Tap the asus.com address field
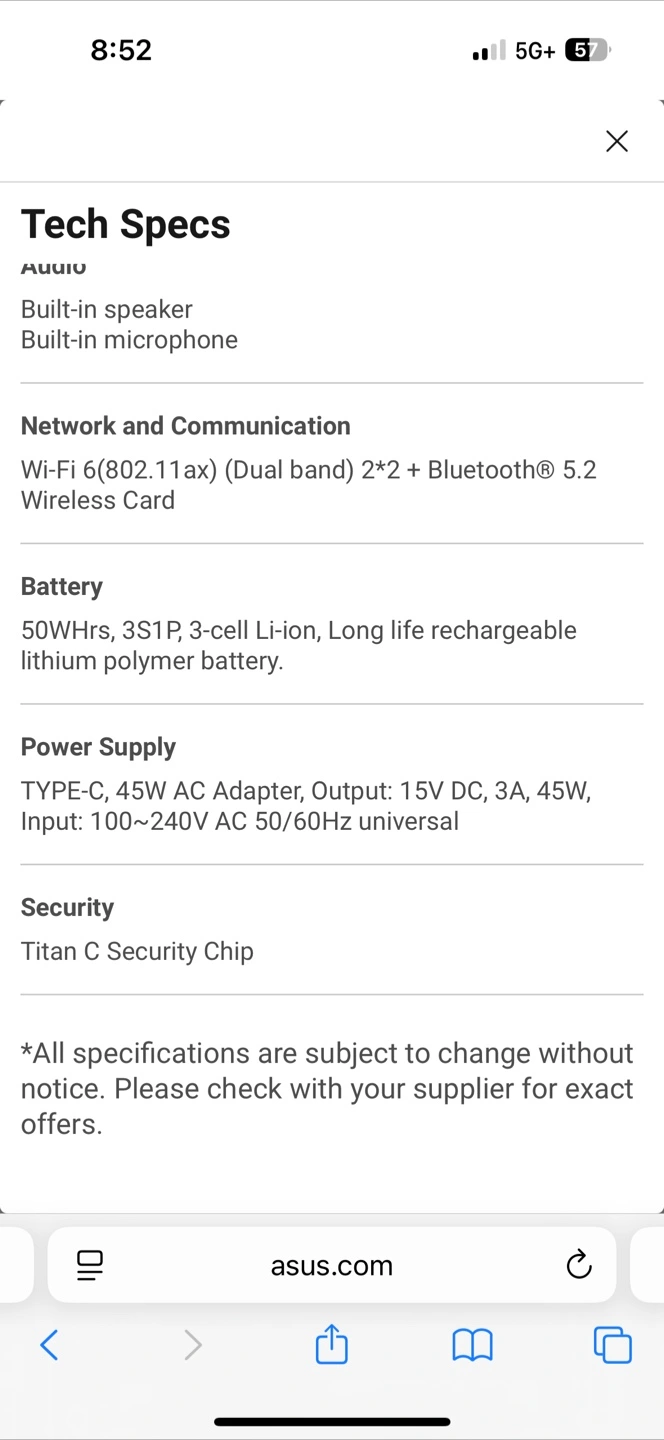The image size is (664, 1440). click(332, 1265)
